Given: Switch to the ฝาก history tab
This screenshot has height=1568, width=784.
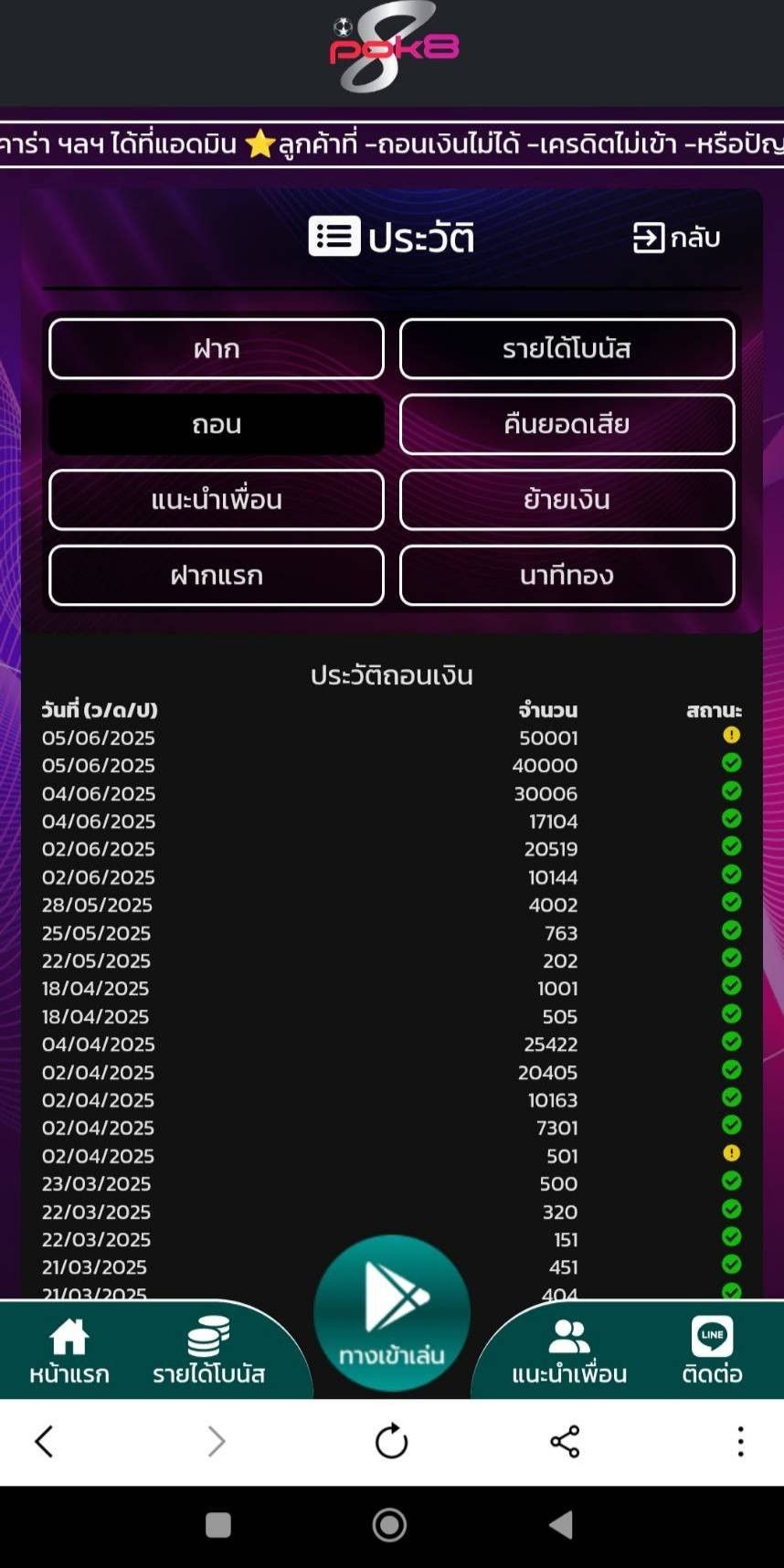Looking at the screenshot, I should (x=217, y=349).
